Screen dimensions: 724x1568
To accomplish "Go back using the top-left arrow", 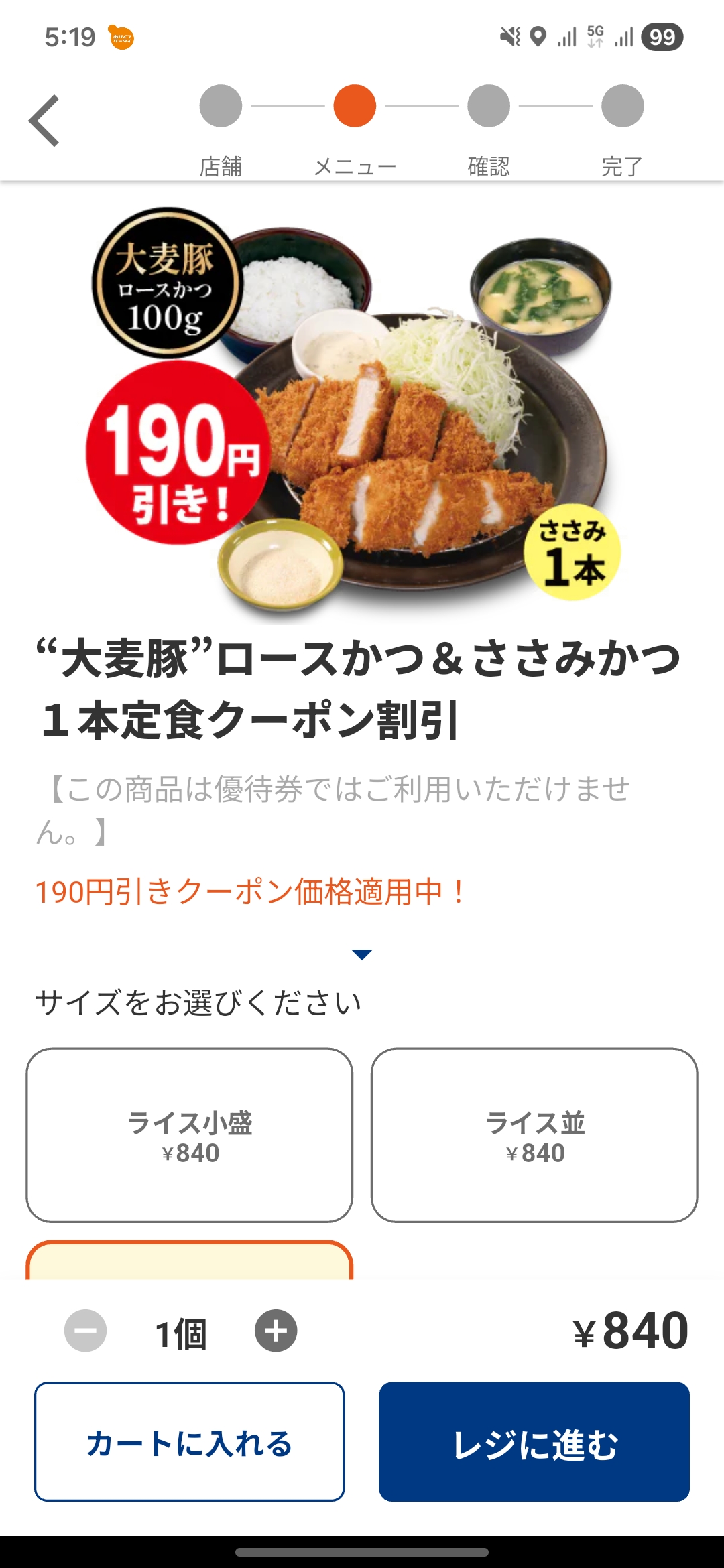I will click(44, 121).
